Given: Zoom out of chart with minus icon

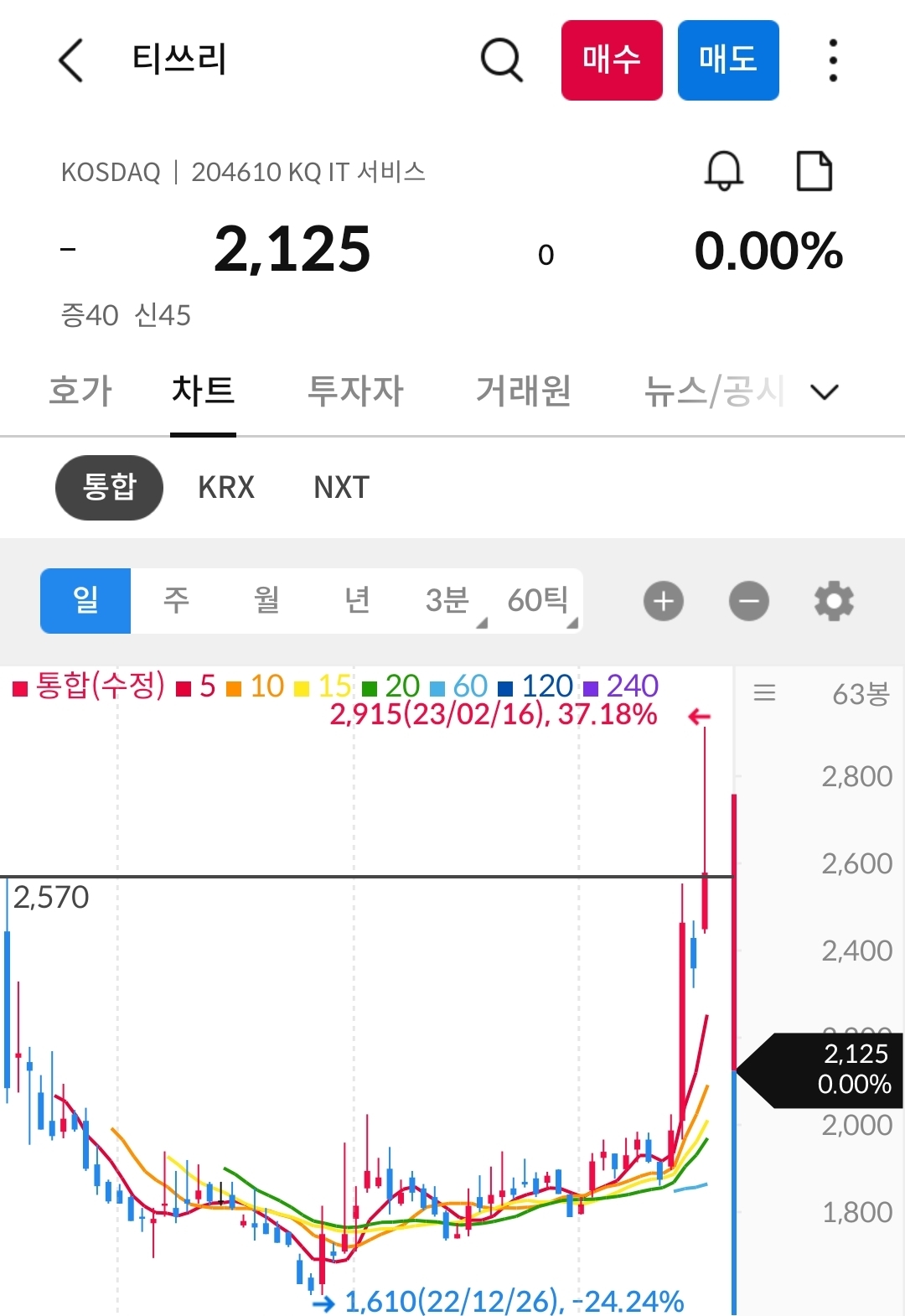Looking at the screenshot, I should [x=748, y=600].
